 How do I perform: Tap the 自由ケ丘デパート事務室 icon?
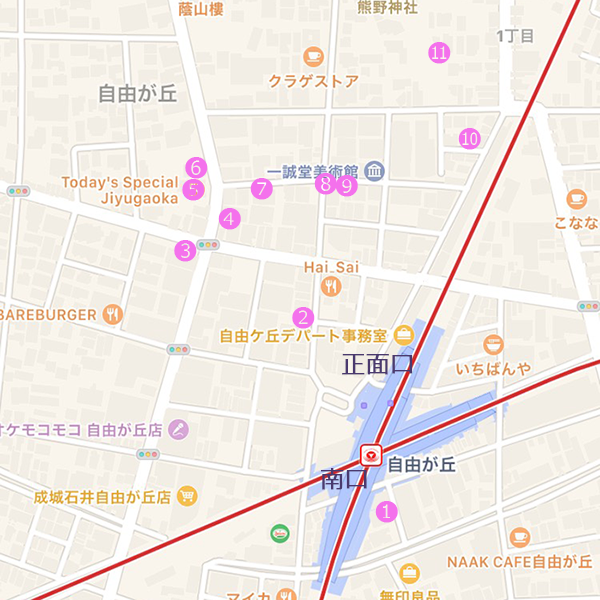tap(404, 335)
